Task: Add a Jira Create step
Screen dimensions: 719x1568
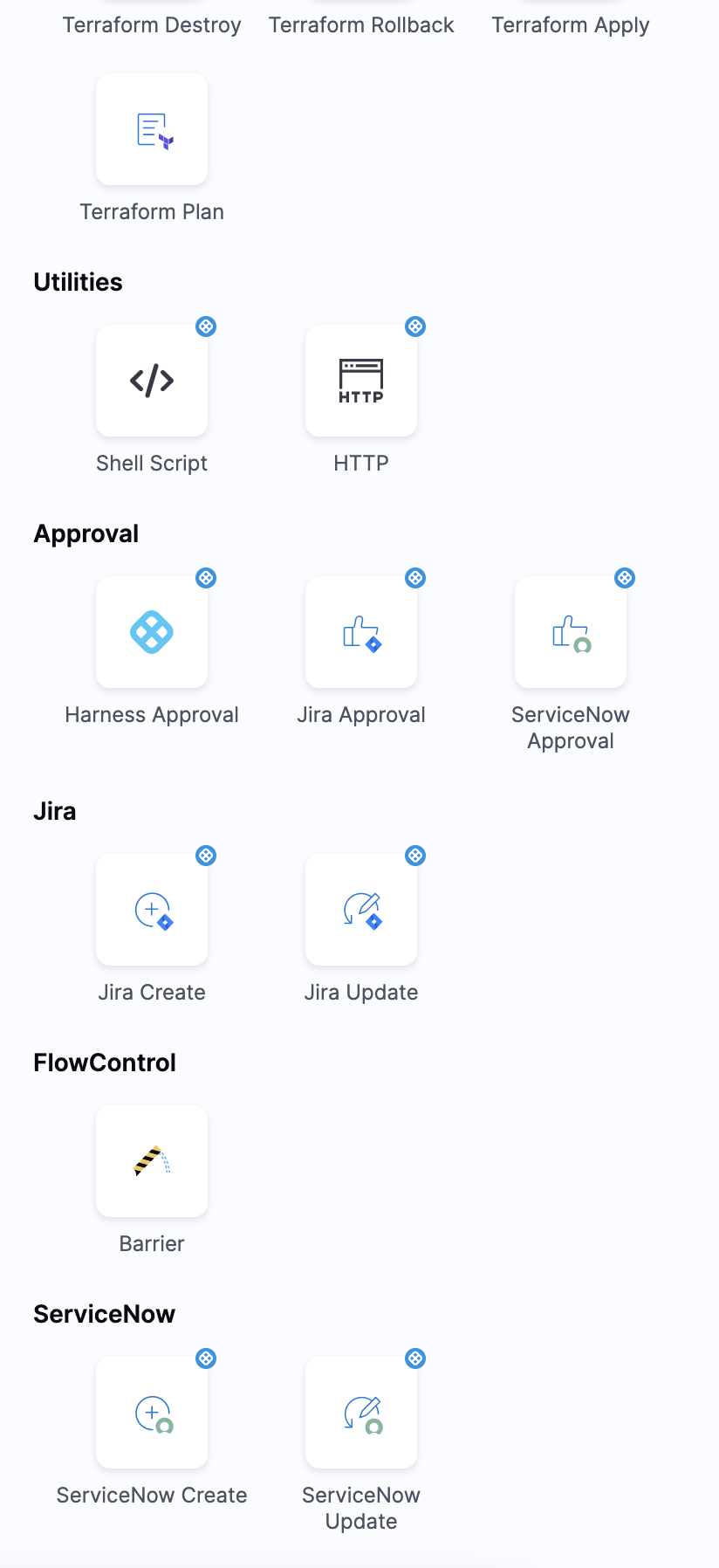Action: pyautogui.click(x=152, y=910)
